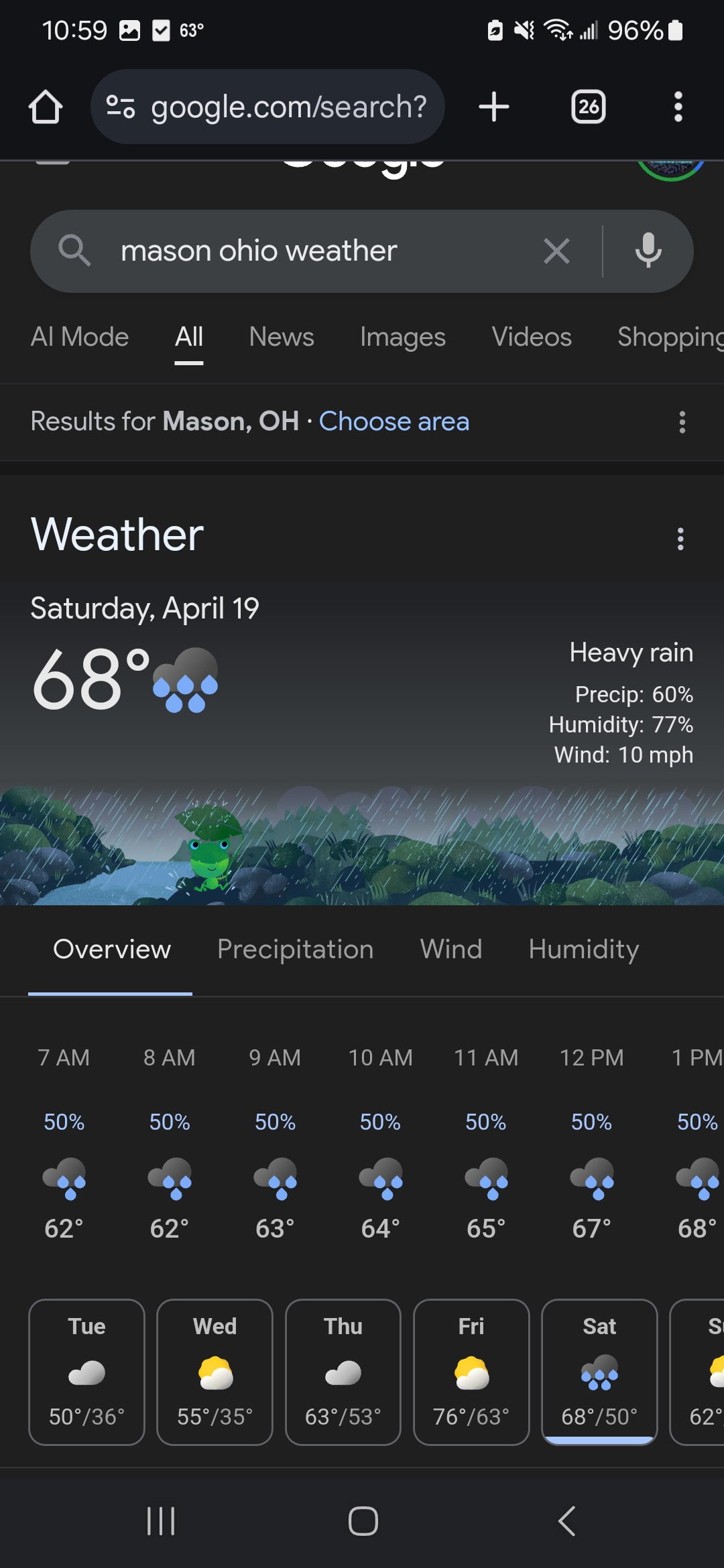724x1568 pixels.
Task: Select the Tue forecast card
Action: [86, 1372]
